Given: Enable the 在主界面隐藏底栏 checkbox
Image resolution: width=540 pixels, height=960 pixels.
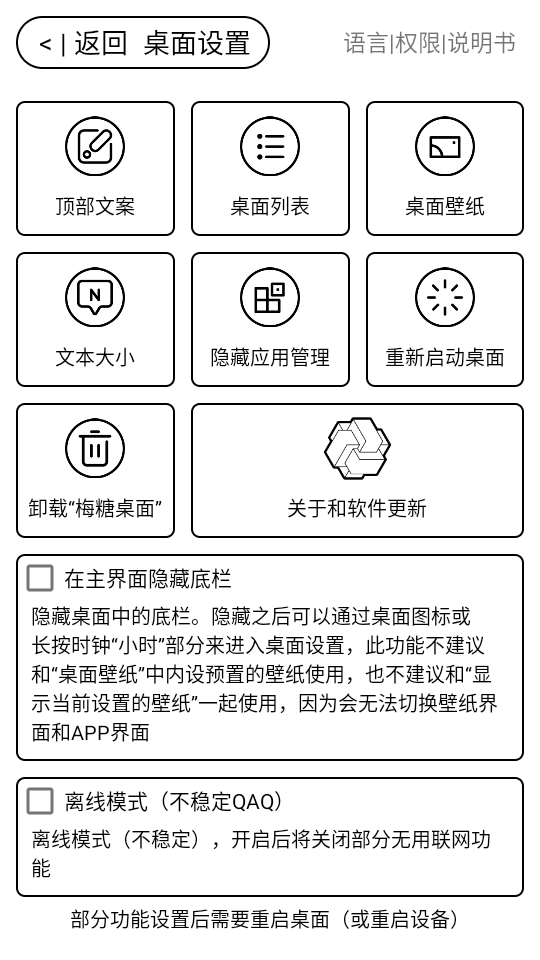Looking at the screenshot, I should pos(40,579).
